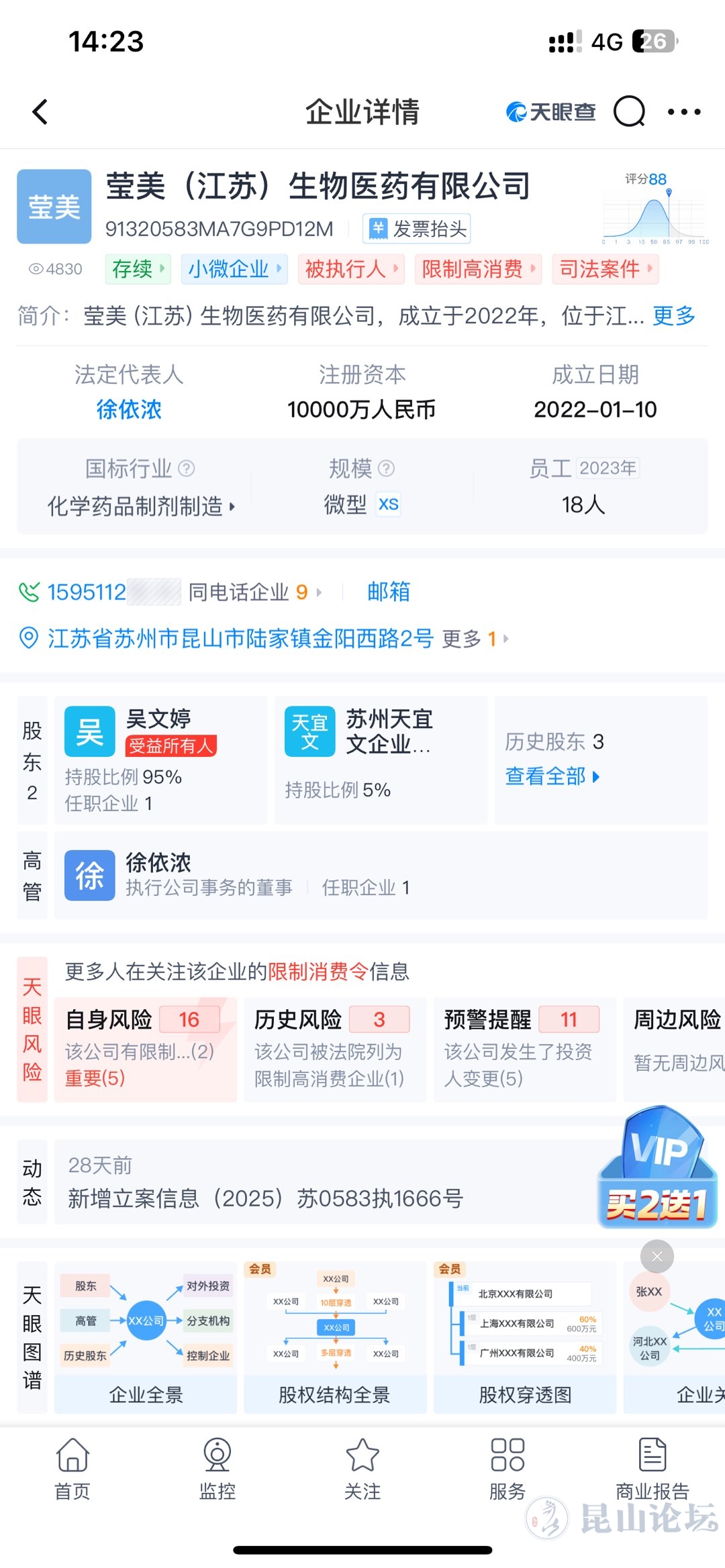Open the three-dot overflow menu

(x=684, y=112)
